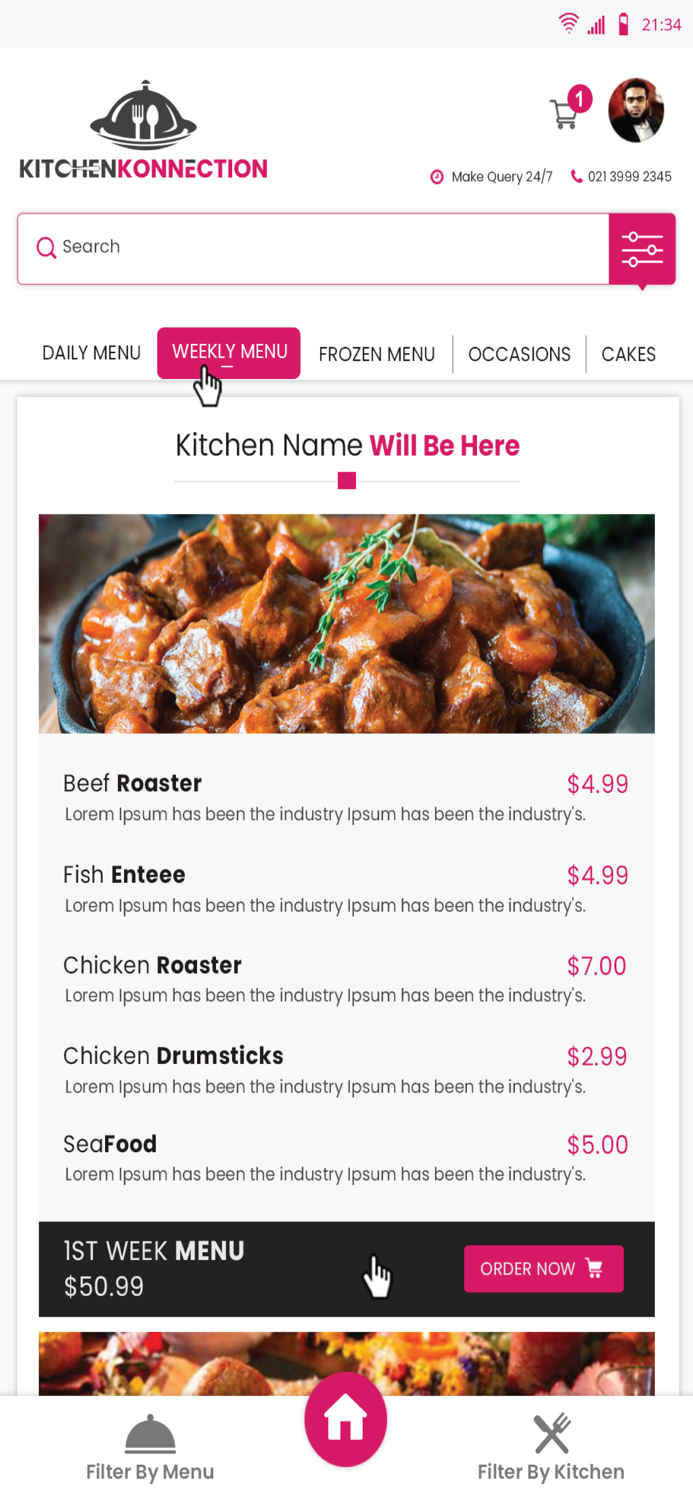Open the Kitchen Konnection logo
The image size is (693, 1500).
[144, 132]
